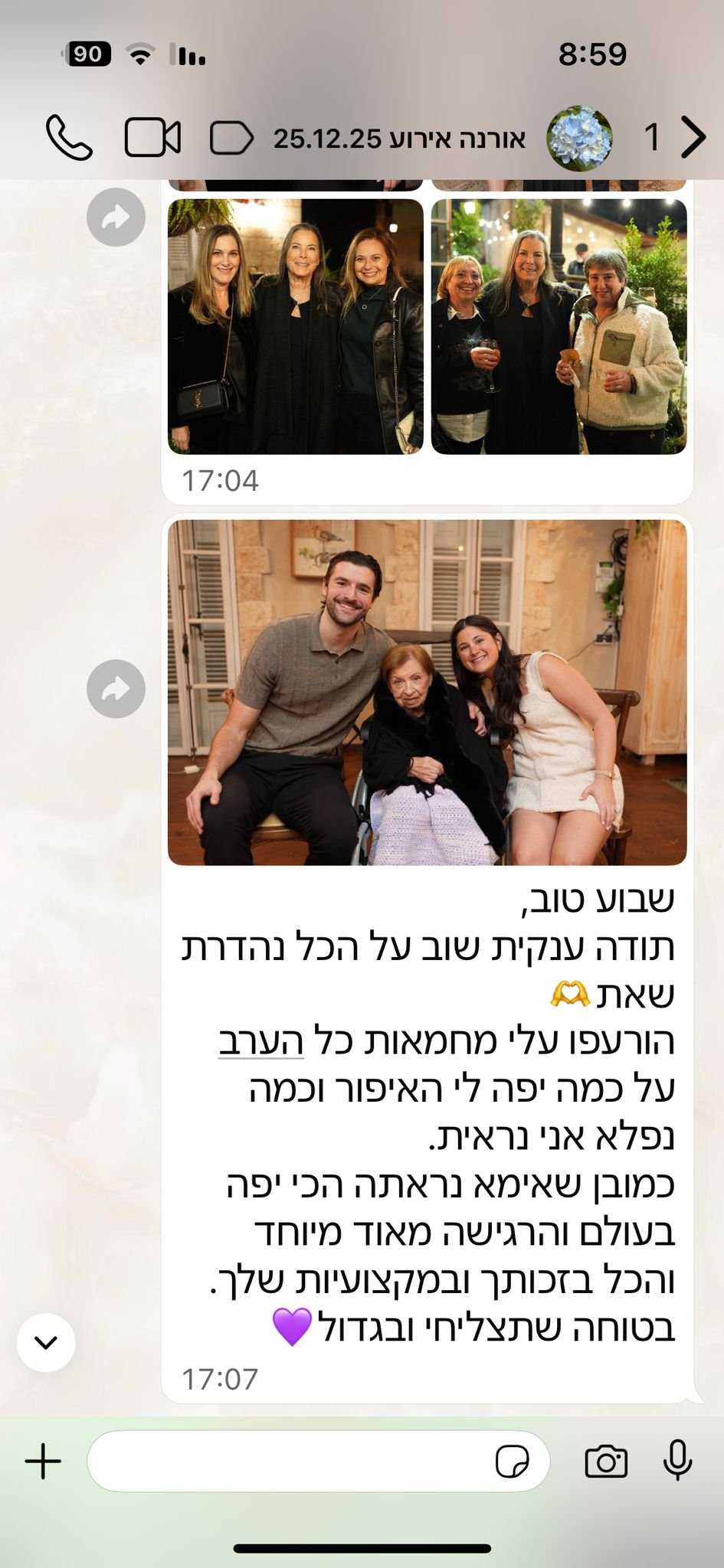Screen dimensions: 724x1568
Task: Open the camera to take a photo
Action: point(605,1462)
